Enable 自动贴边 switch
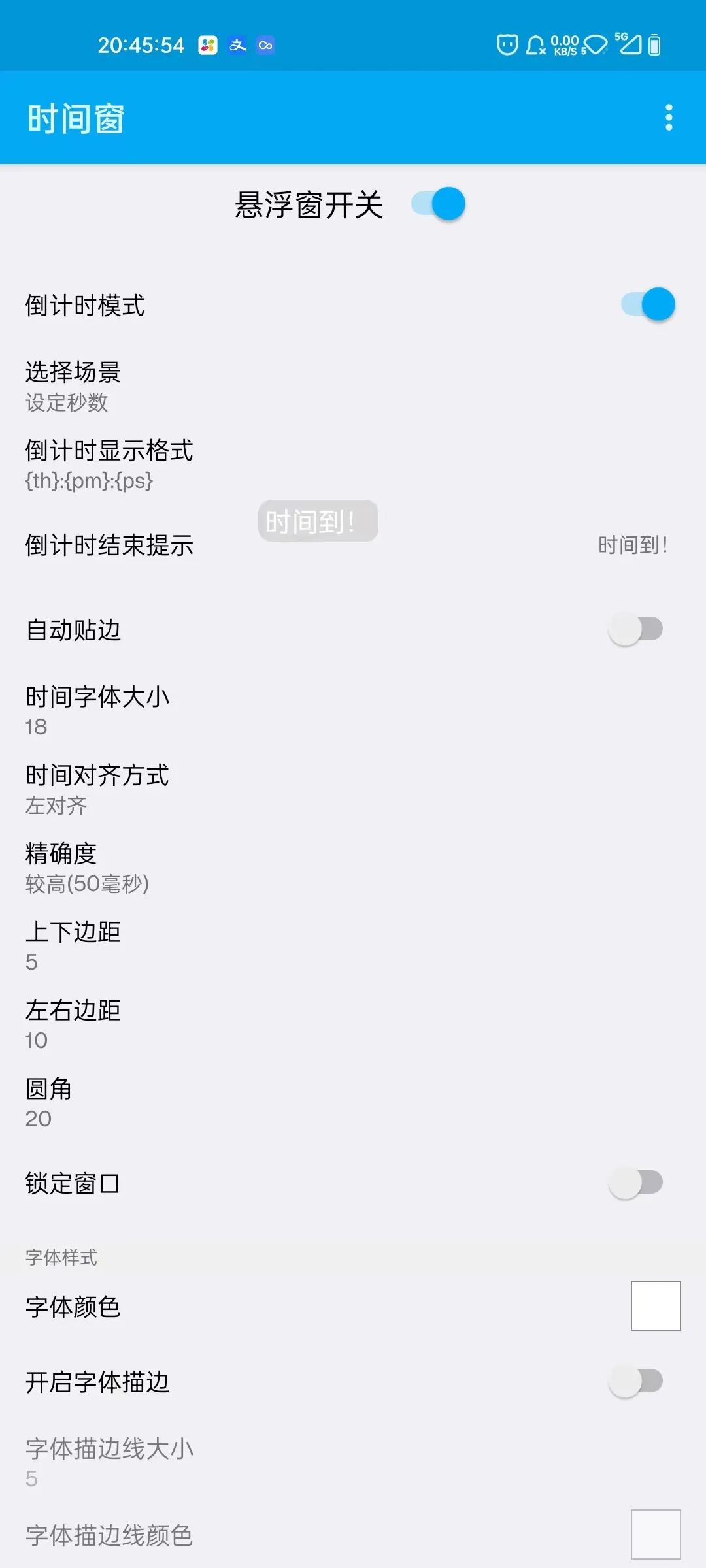Viewport: 706px width, 1568px height. pyautogui.click(x=635, y=630)
